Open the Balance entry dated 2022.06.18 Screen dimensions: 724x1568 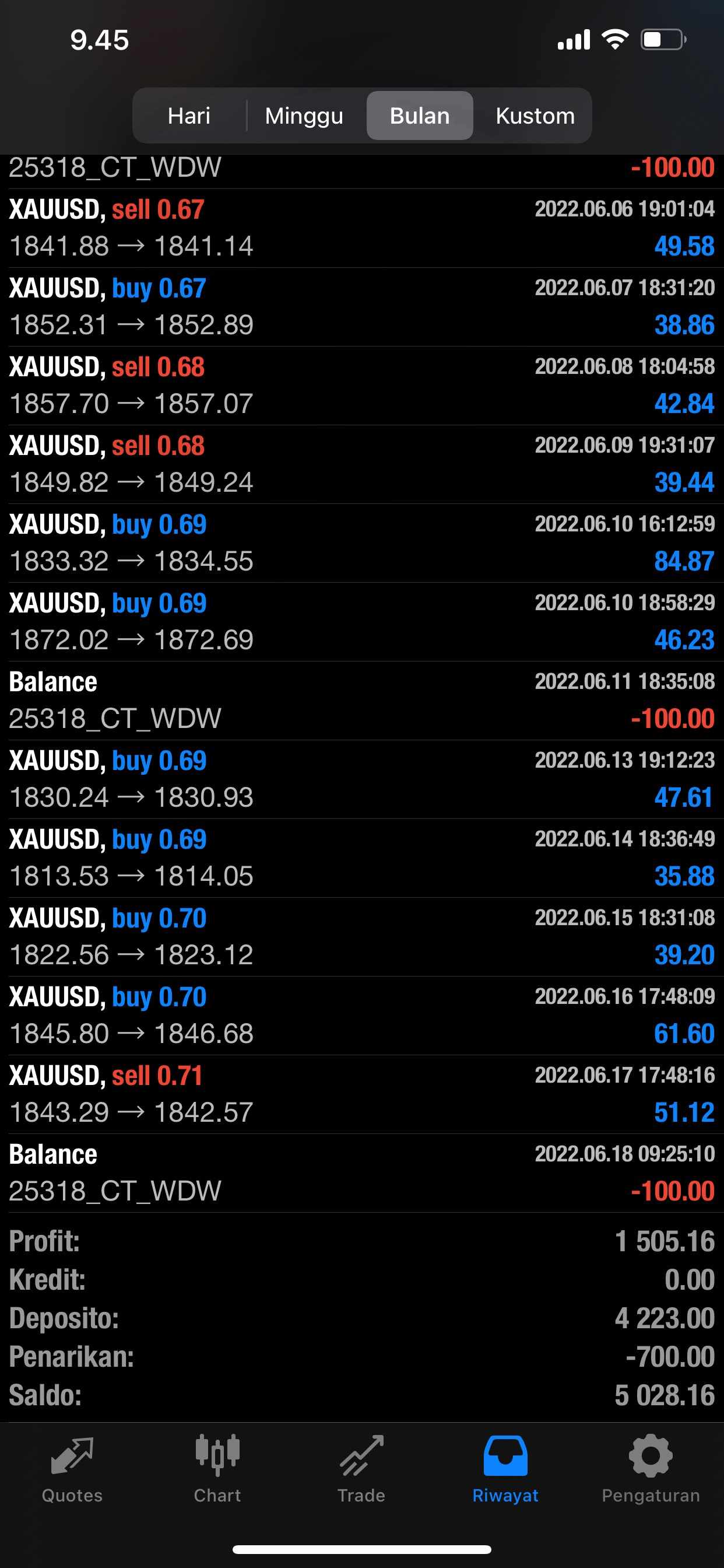(361, 1172)
